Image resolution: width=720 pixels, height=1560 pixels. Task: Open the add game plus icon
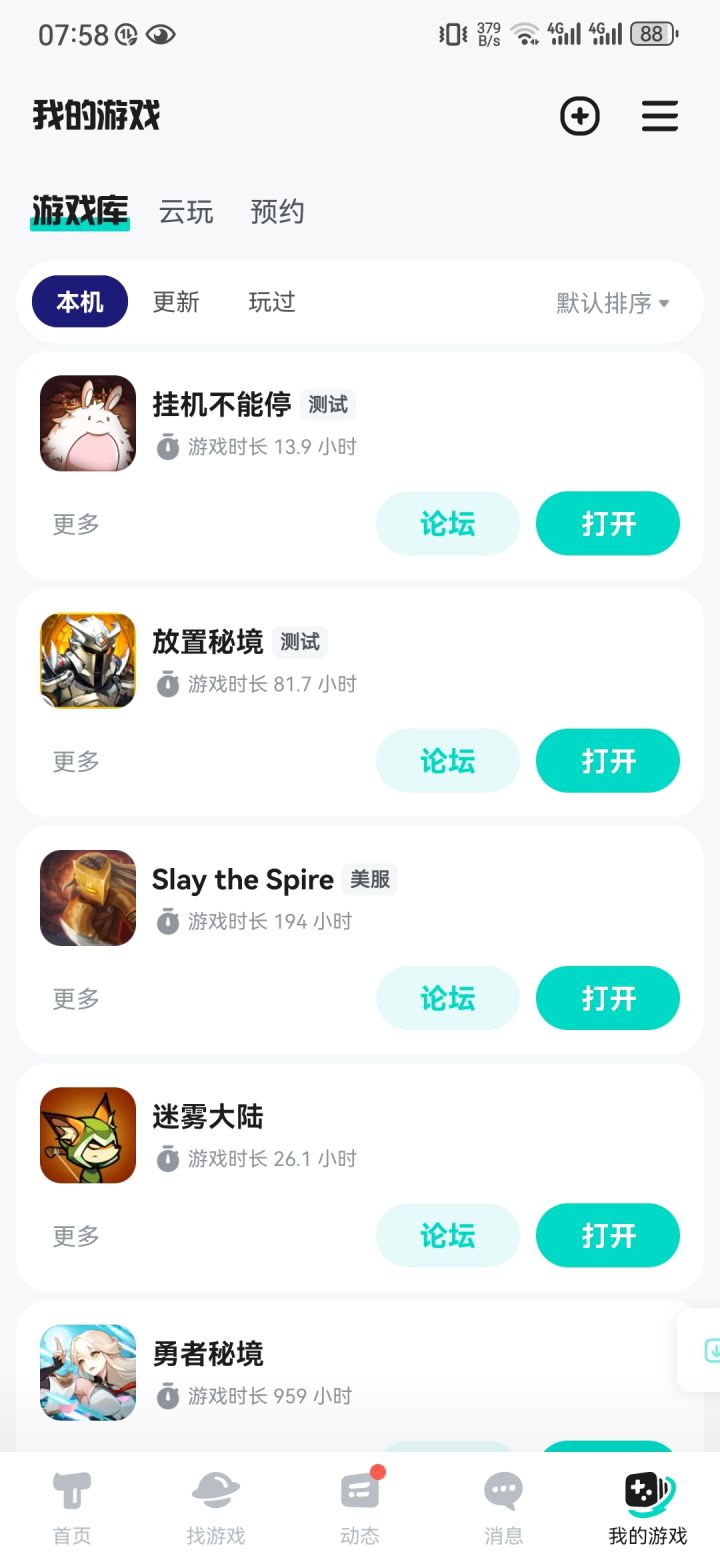[580, 117]
